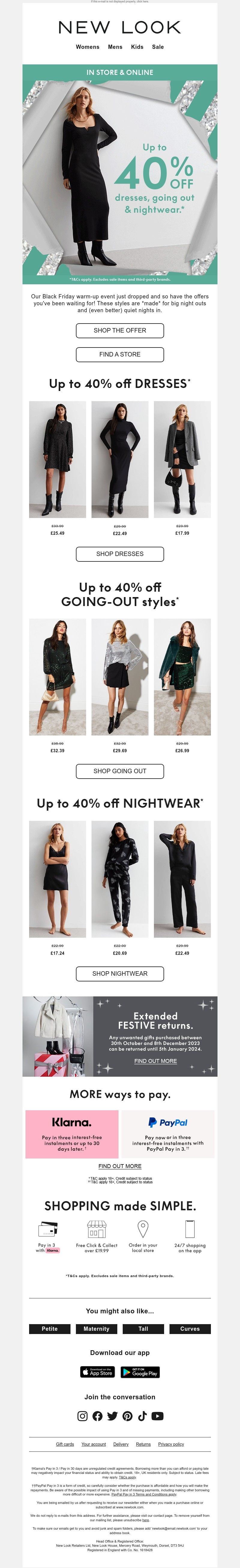Go to the Mens section
This screenshot has height=1568, width=240.
[x=115, y=47]
